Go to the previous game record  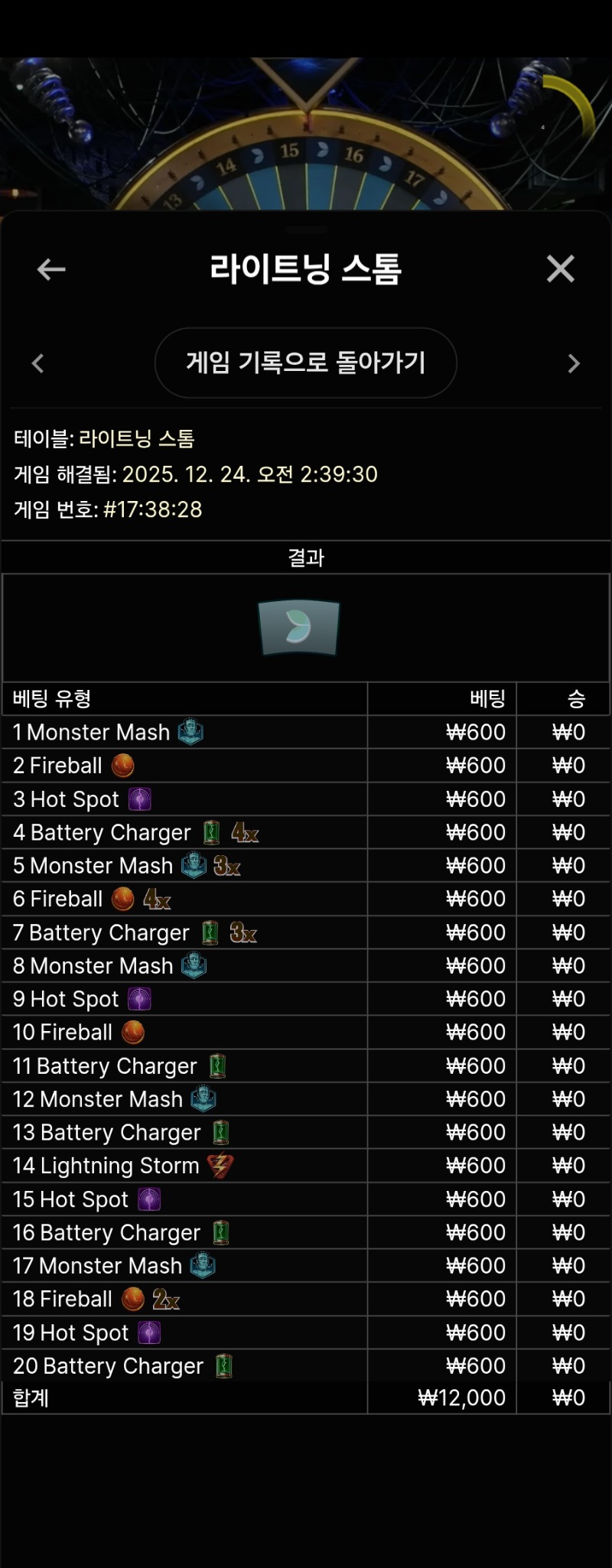(x=37, y=363)
